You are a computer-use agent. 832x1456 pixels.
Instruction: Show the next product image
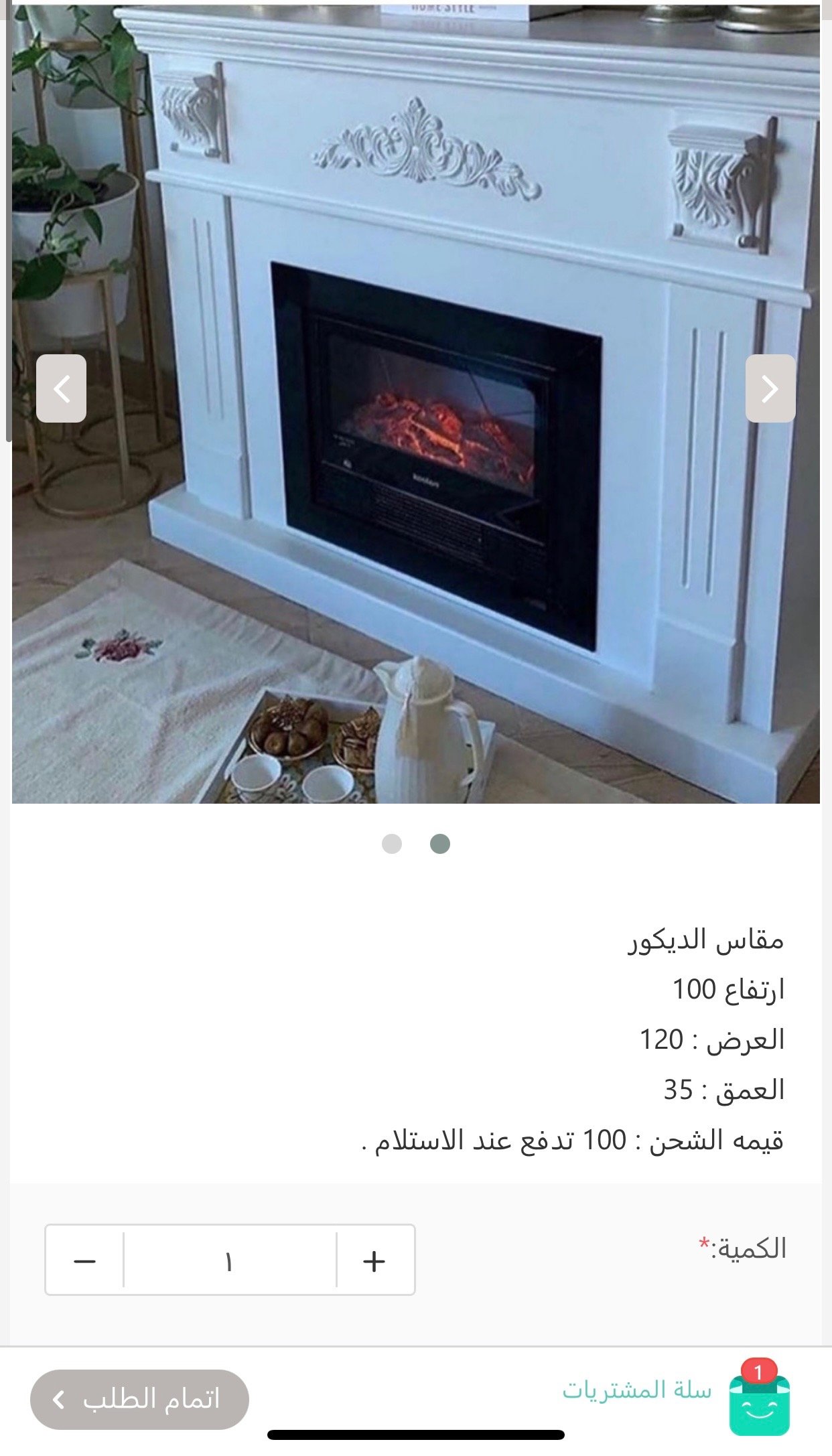coord(770,388)
